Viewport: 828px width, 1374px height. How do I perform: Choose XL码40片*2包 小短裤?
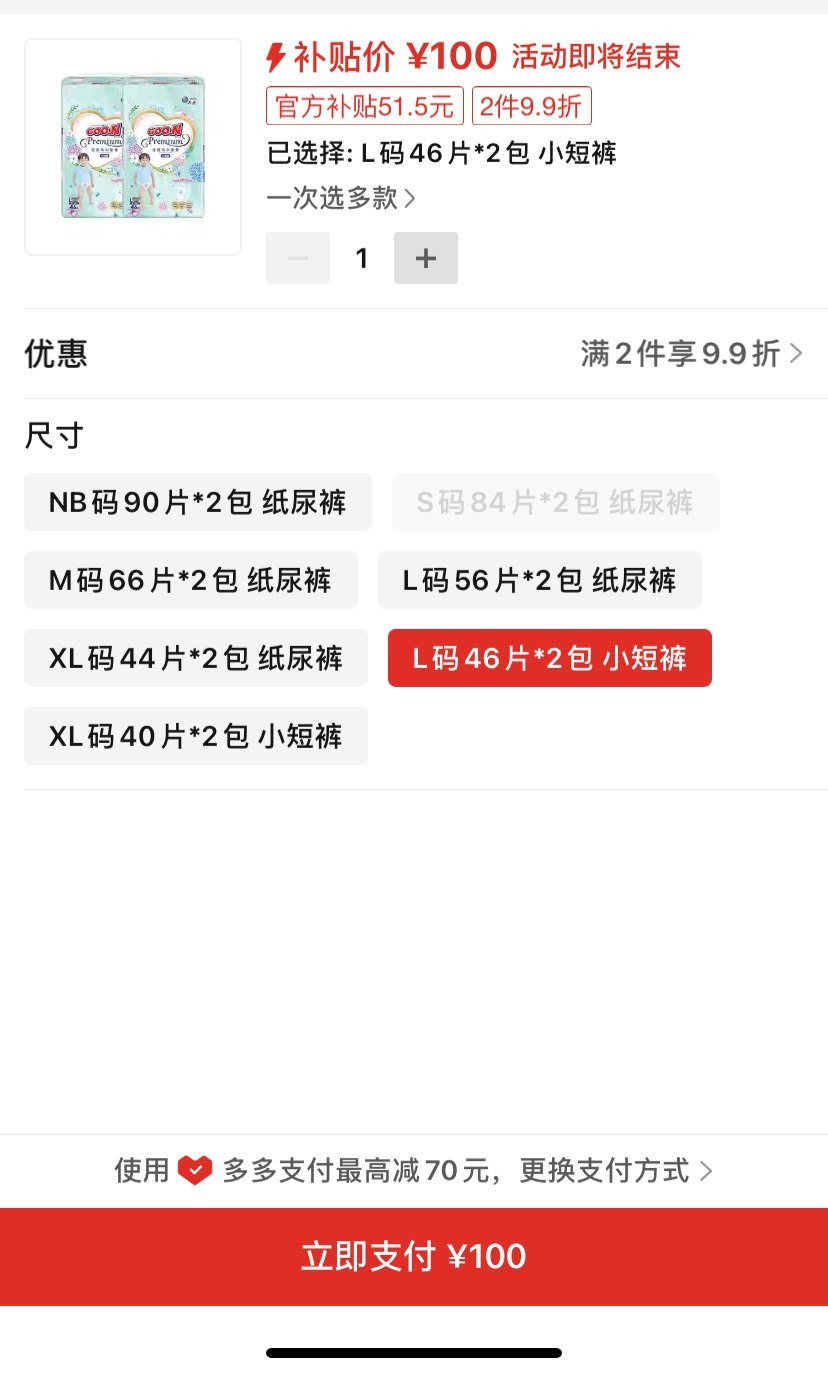click(196, 736)
